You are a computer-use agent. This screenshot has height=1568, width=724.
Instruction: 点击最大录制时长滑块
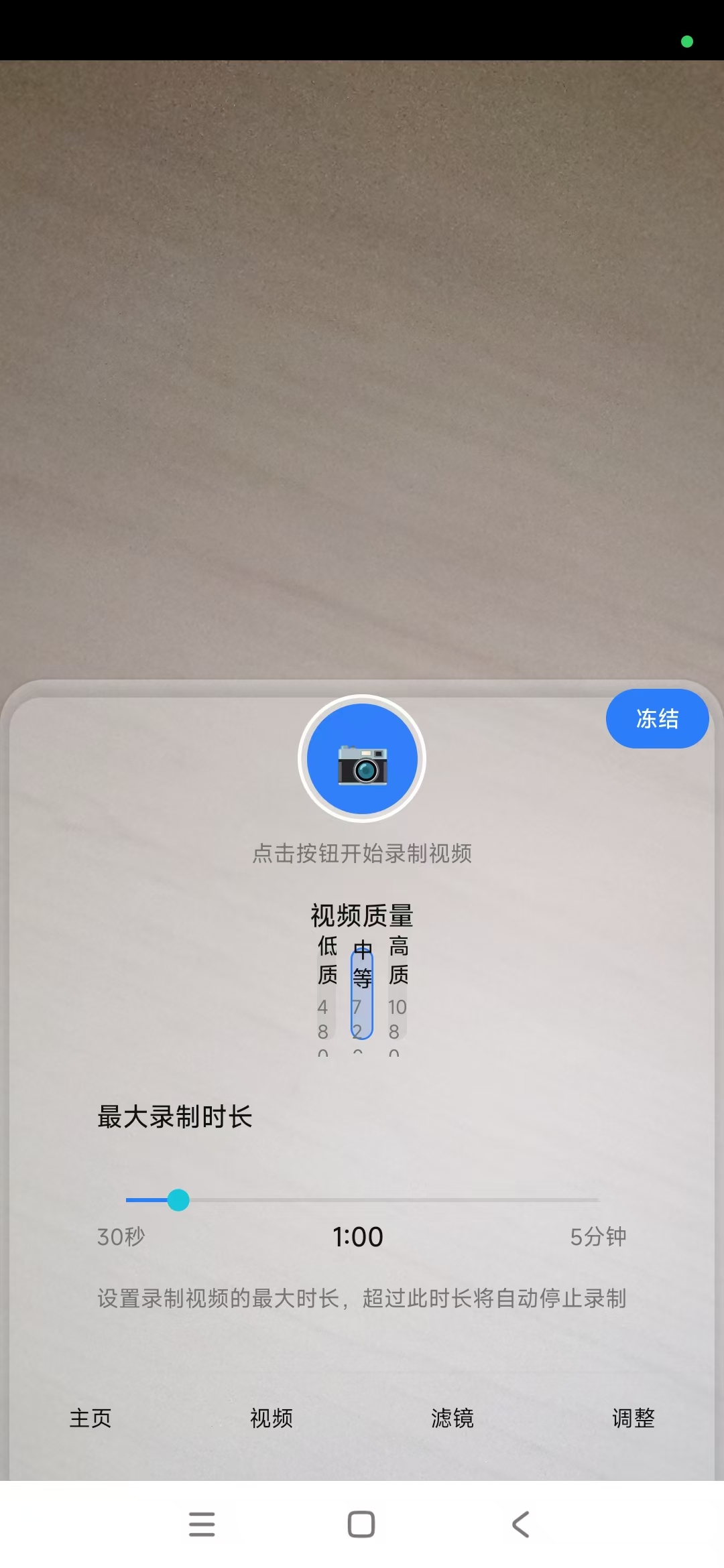tap(178, 1199)
